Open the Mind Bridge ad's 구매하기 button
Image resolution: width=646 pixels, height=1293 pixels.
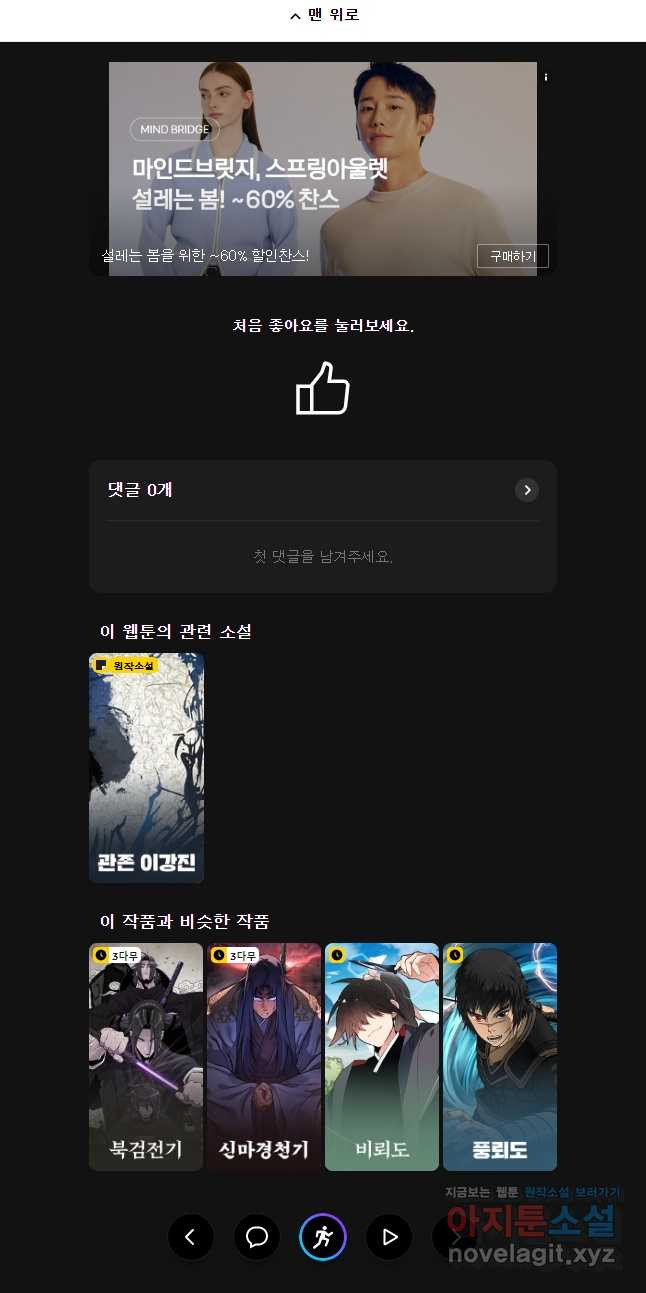[x=512, y=256]
